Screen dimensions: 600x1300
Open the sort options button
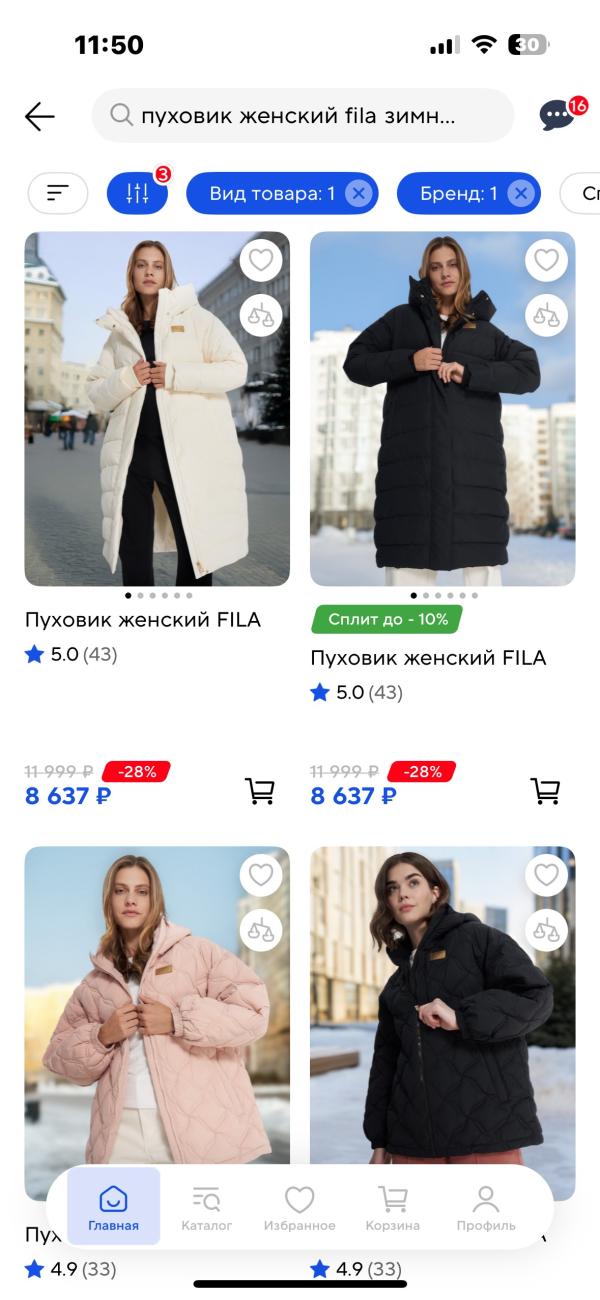coord(58,193)
